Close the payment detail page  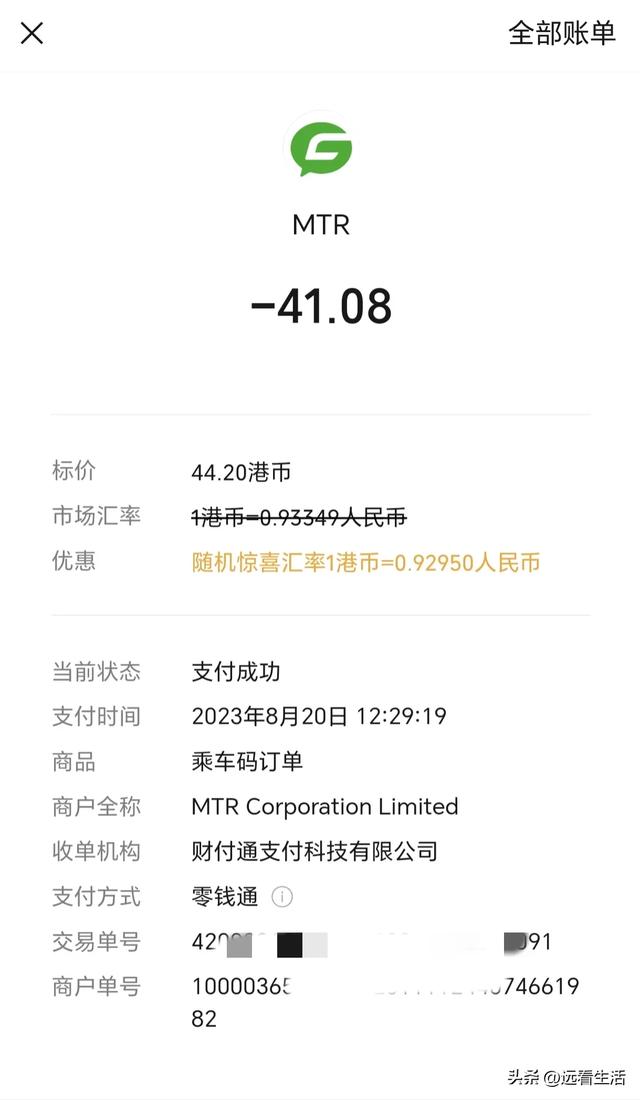tap(32, 33)
